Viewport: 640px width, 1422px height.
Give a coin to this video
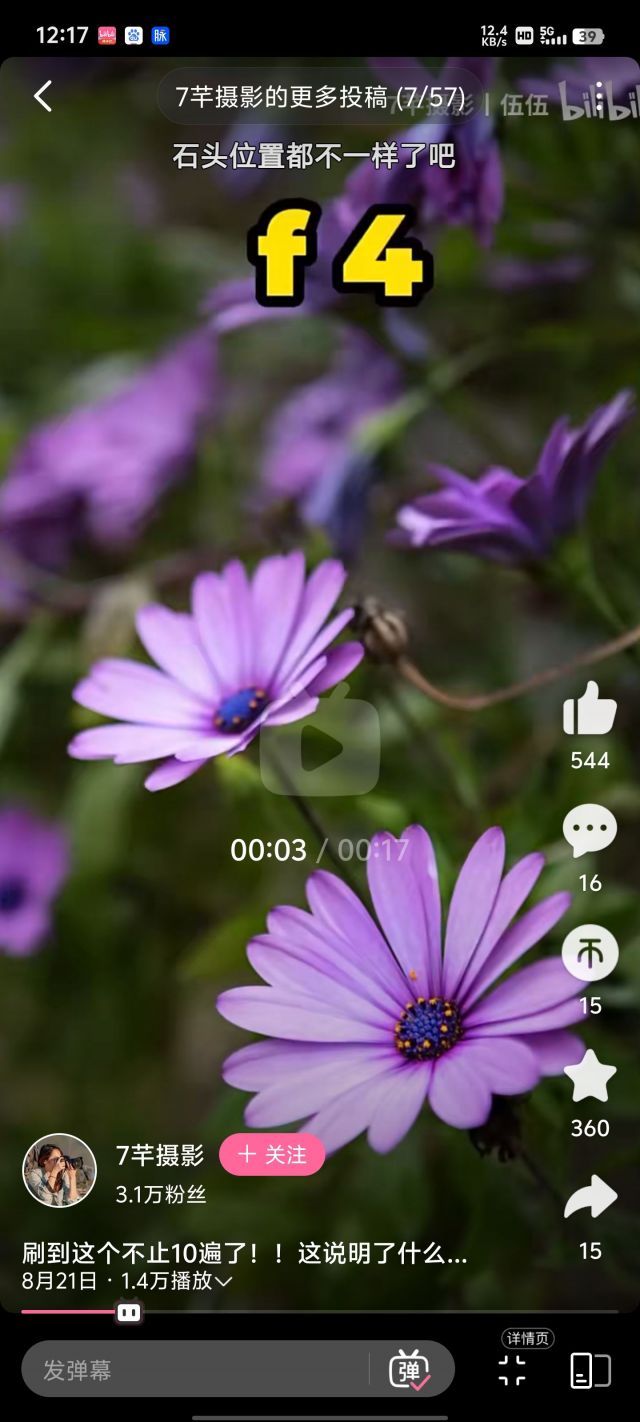click(x=590, y=954)
